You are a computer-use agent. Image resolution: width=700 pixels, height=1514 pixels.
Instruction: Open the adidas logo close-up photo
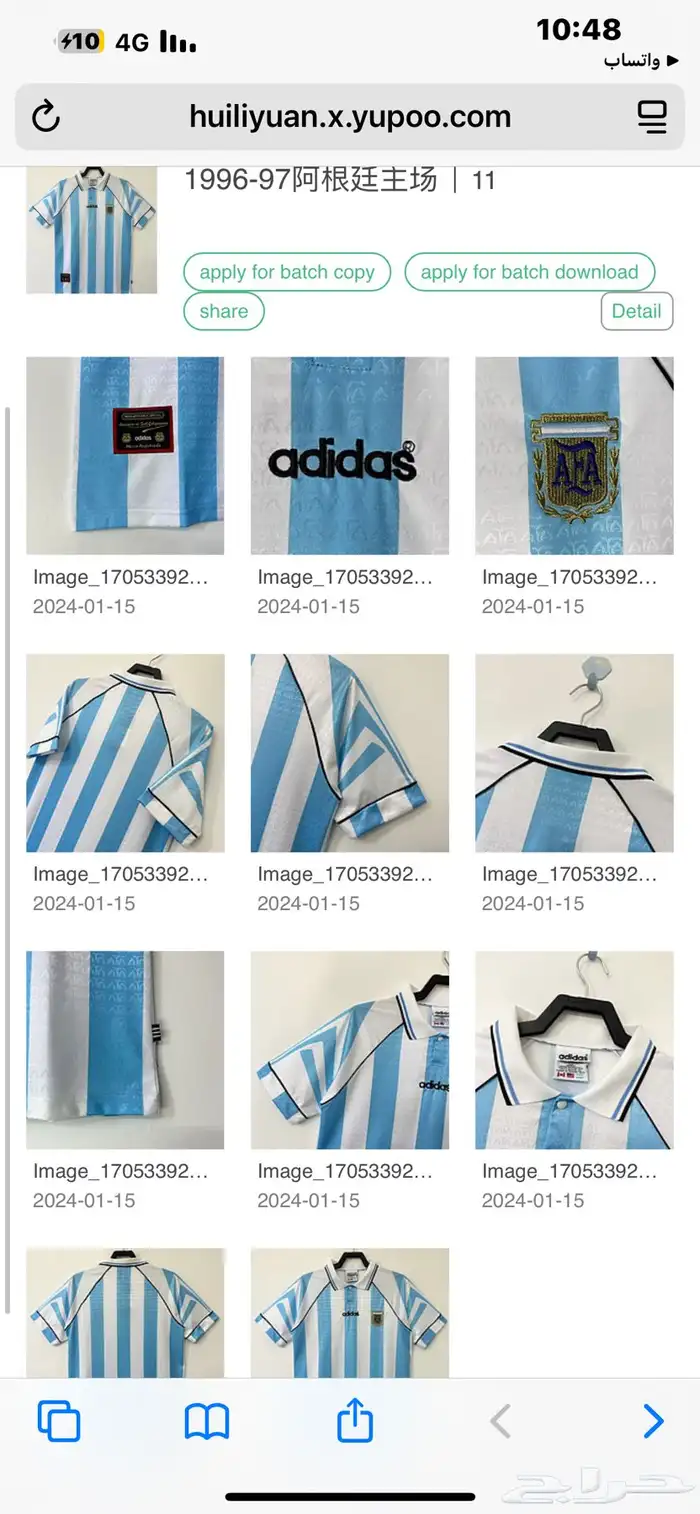[x=349, y=456]
